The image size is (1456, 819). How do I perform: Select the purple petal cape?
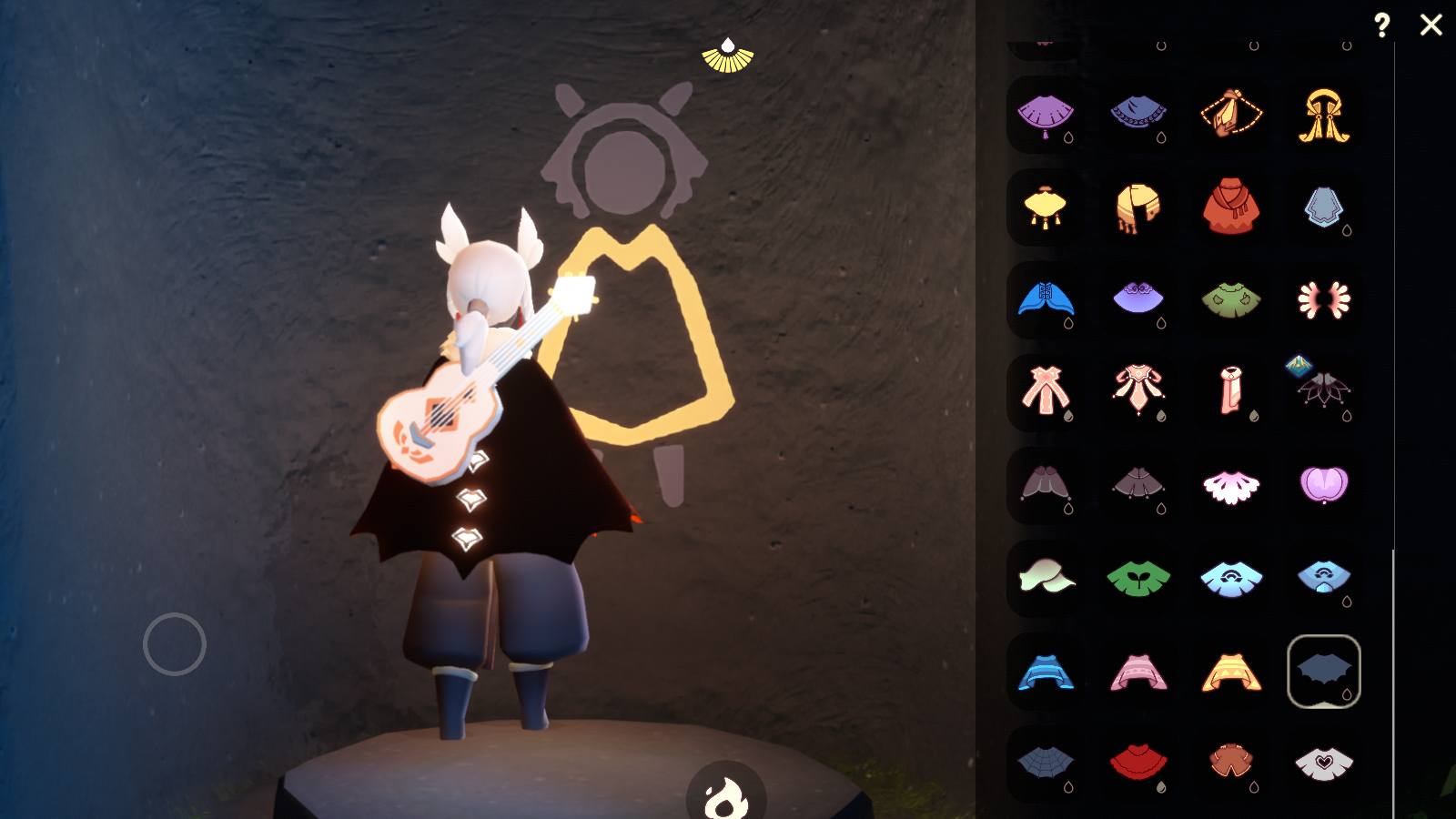1323,484
